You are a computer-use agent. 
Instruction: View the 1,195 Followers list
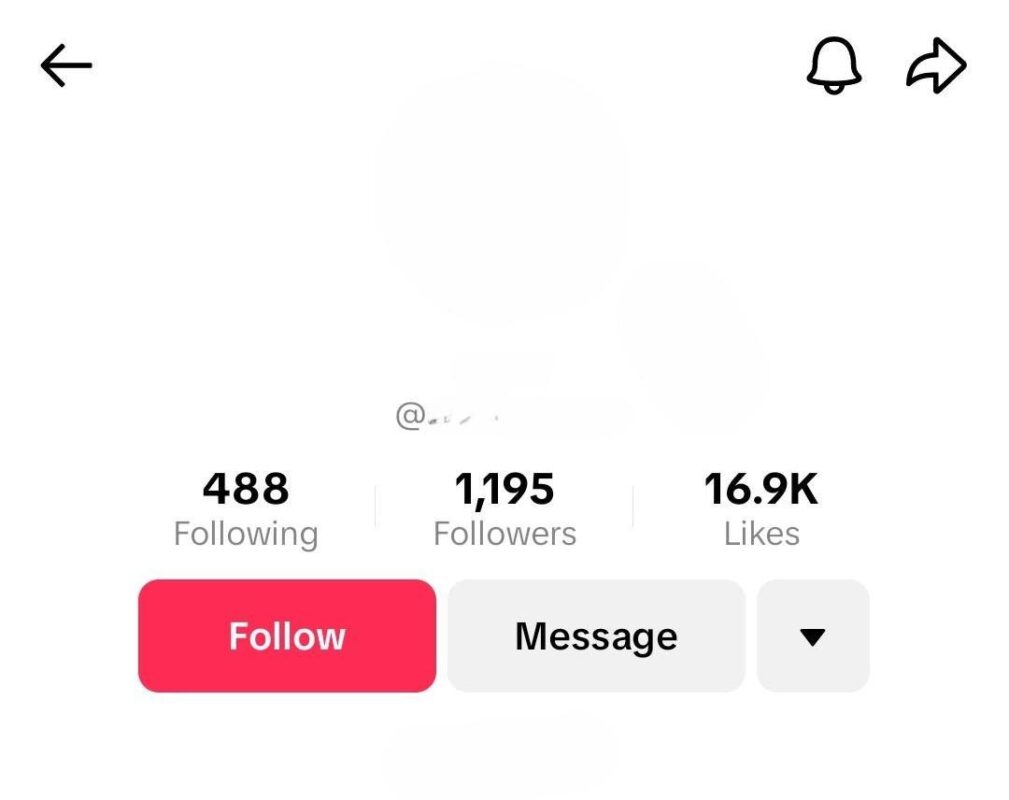click(x=505, y=509)
